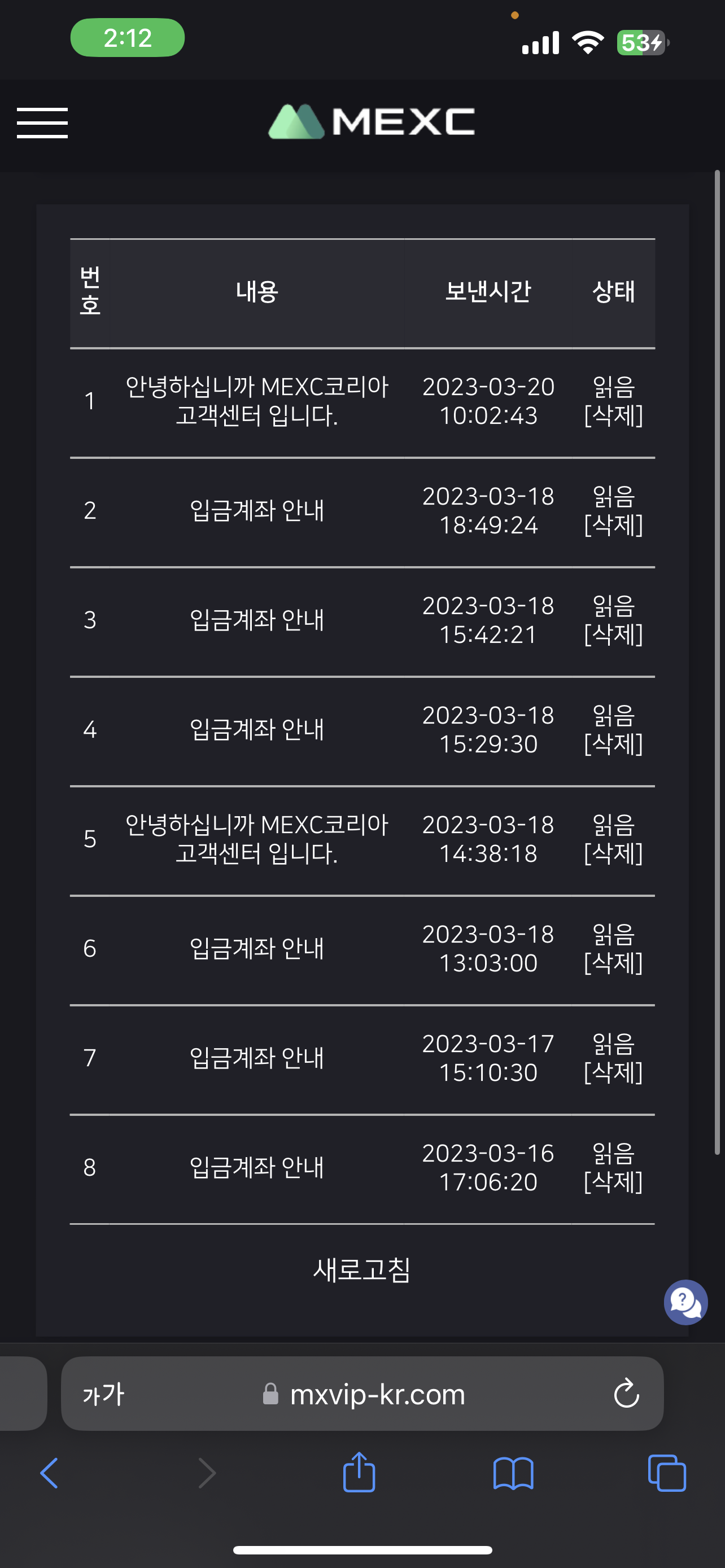Open Safari bookmarks
The image size is (725, 1568).
coord(513,1473)
